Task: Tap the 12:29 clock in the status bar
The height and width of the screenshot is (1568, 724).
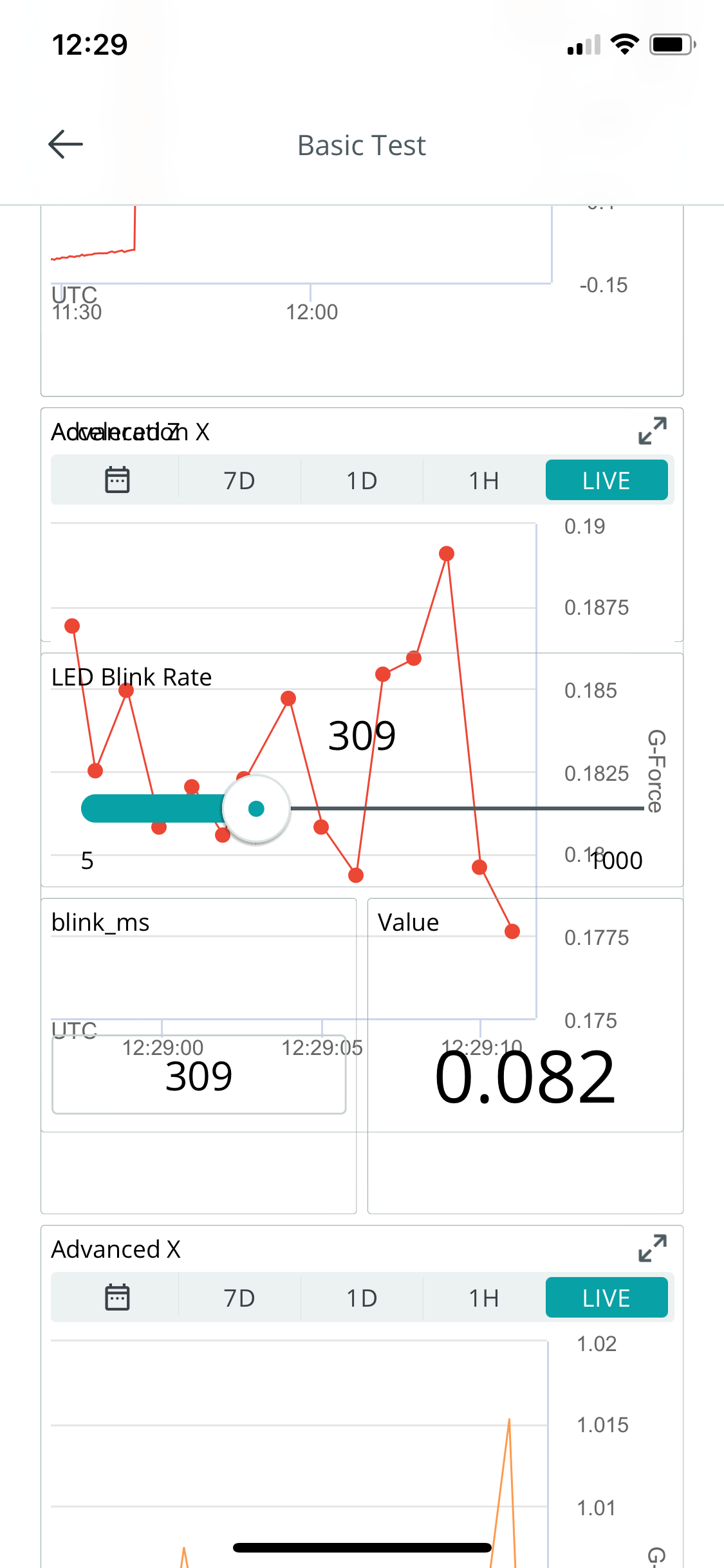Action: coord(88,44)
